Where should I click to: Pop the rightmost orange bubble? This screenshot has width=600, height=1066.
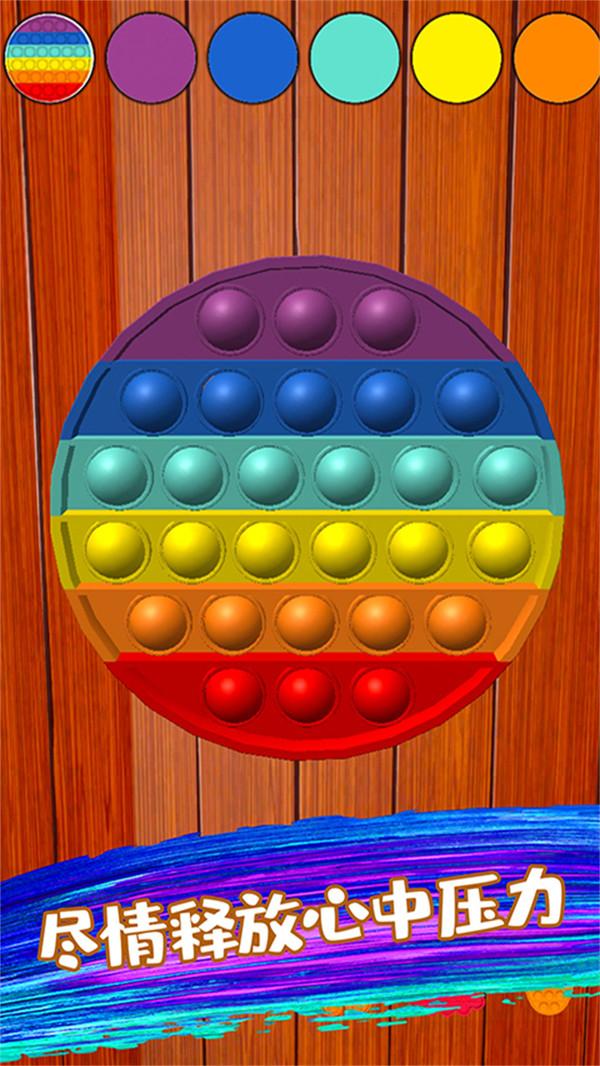457,621
